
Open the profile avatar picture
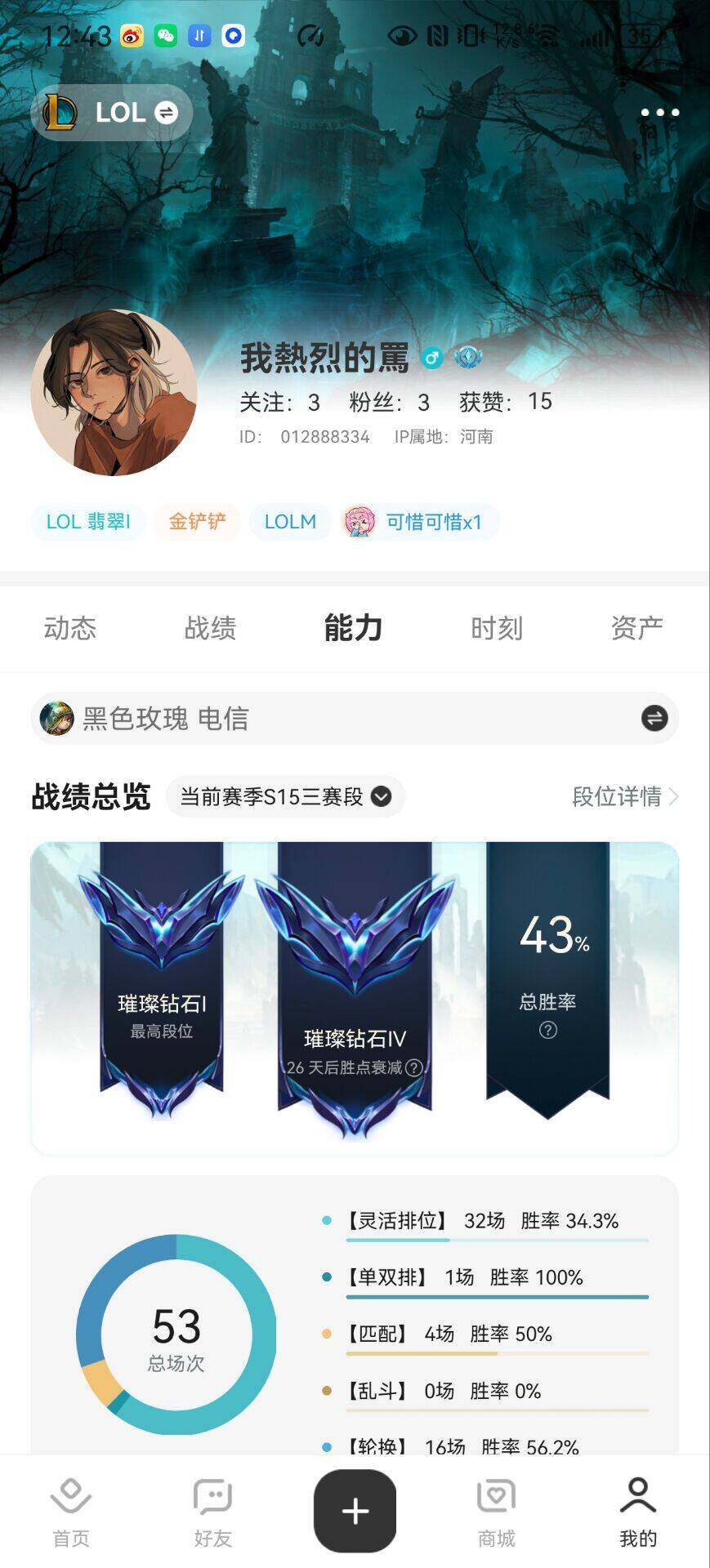[x=114, y=393]
